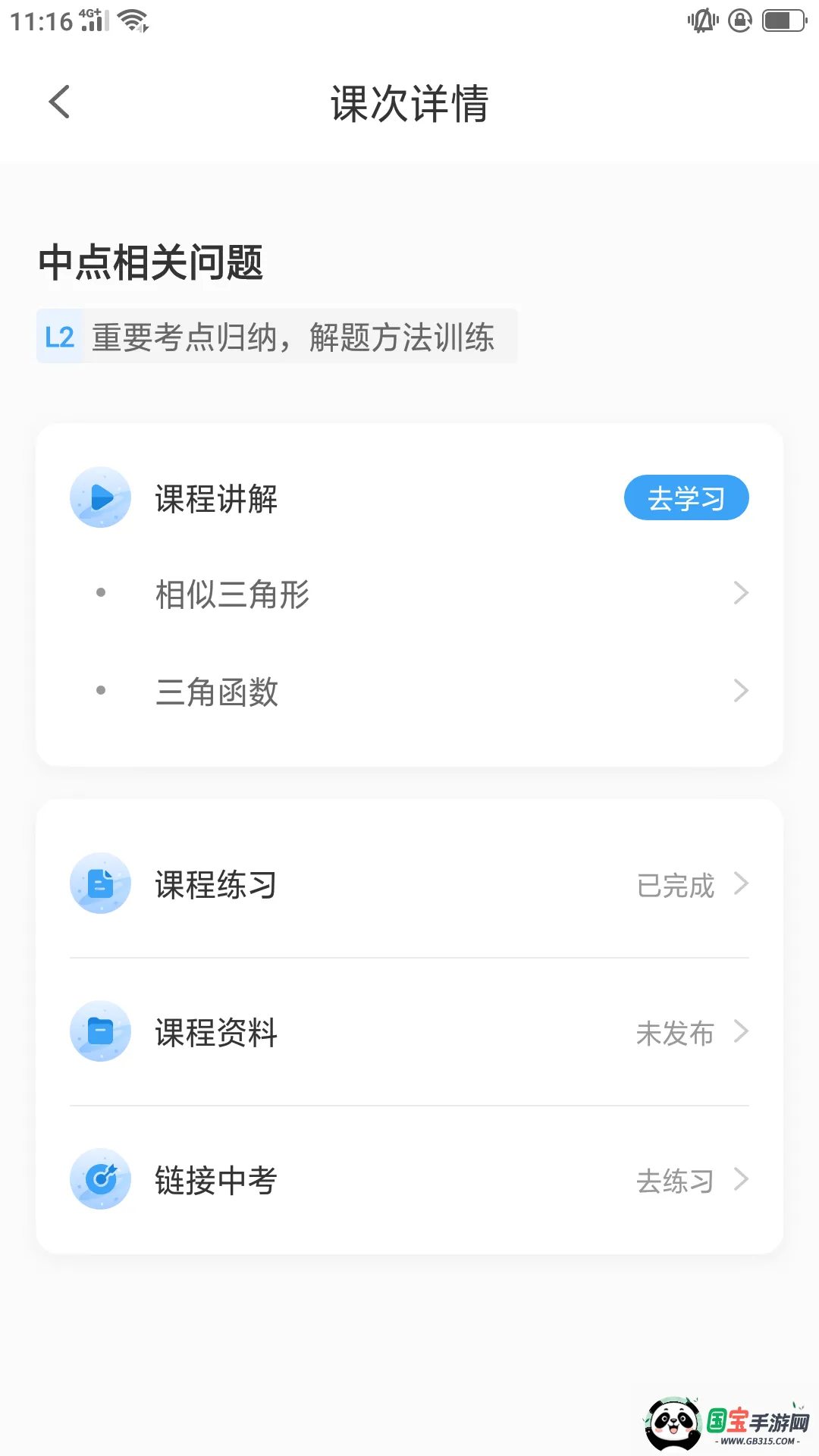Screen dimensions: 819x1456
Task: Open 课程资料 row
Action: pyautogui.click(x=409, y=1032)
